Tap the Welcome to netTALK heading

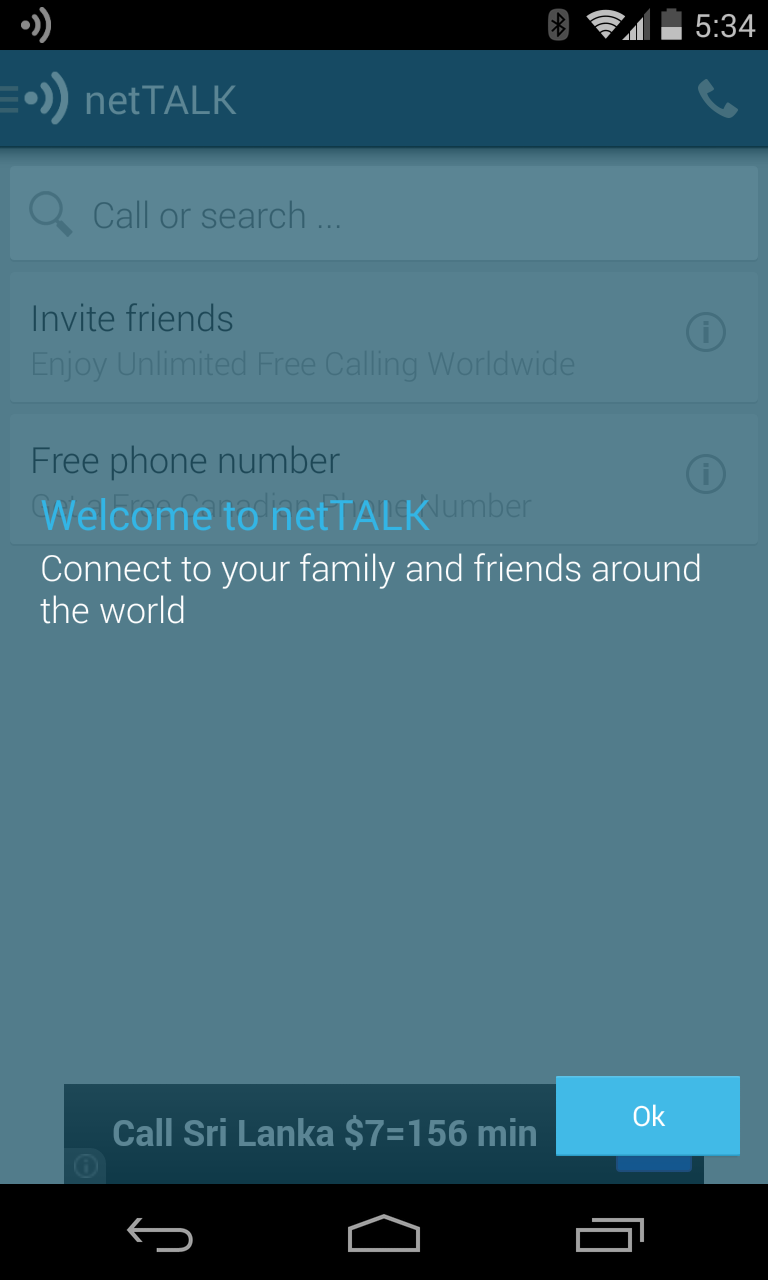click(x=234, y=515)
